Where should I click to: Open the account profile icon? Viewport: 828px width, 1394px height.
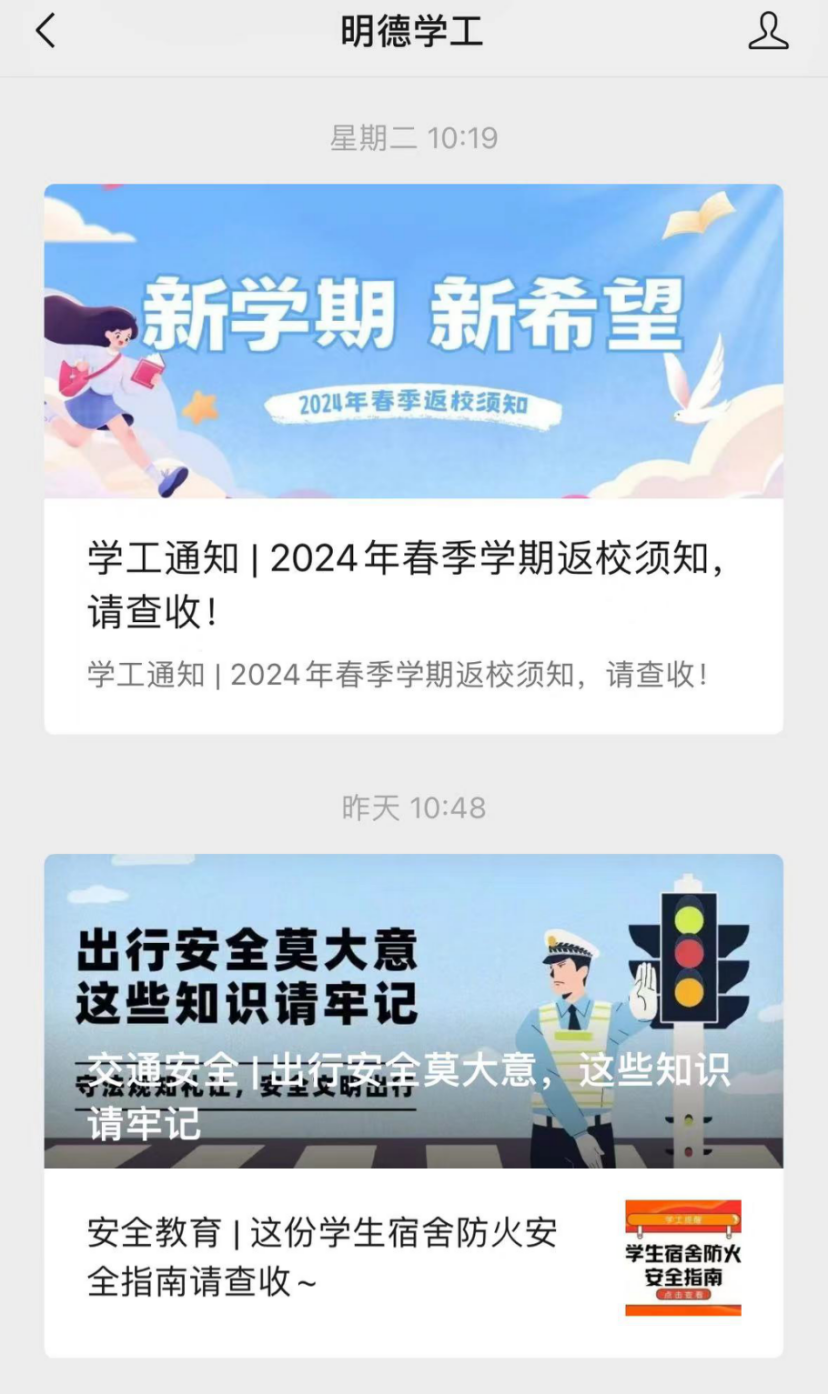pyautogui.click(x=768, y=31)
